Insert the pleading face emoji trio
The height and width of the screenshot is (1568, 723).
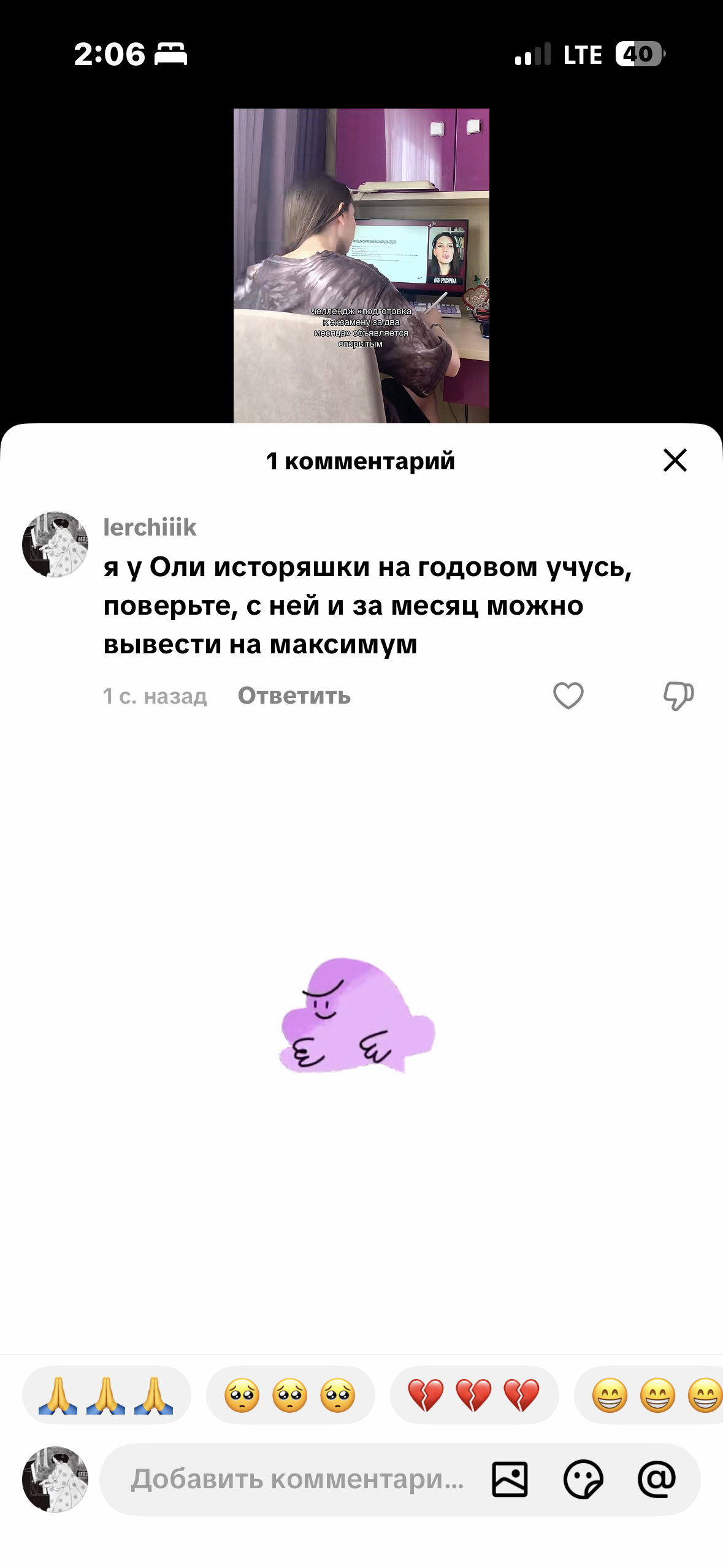290,1395
